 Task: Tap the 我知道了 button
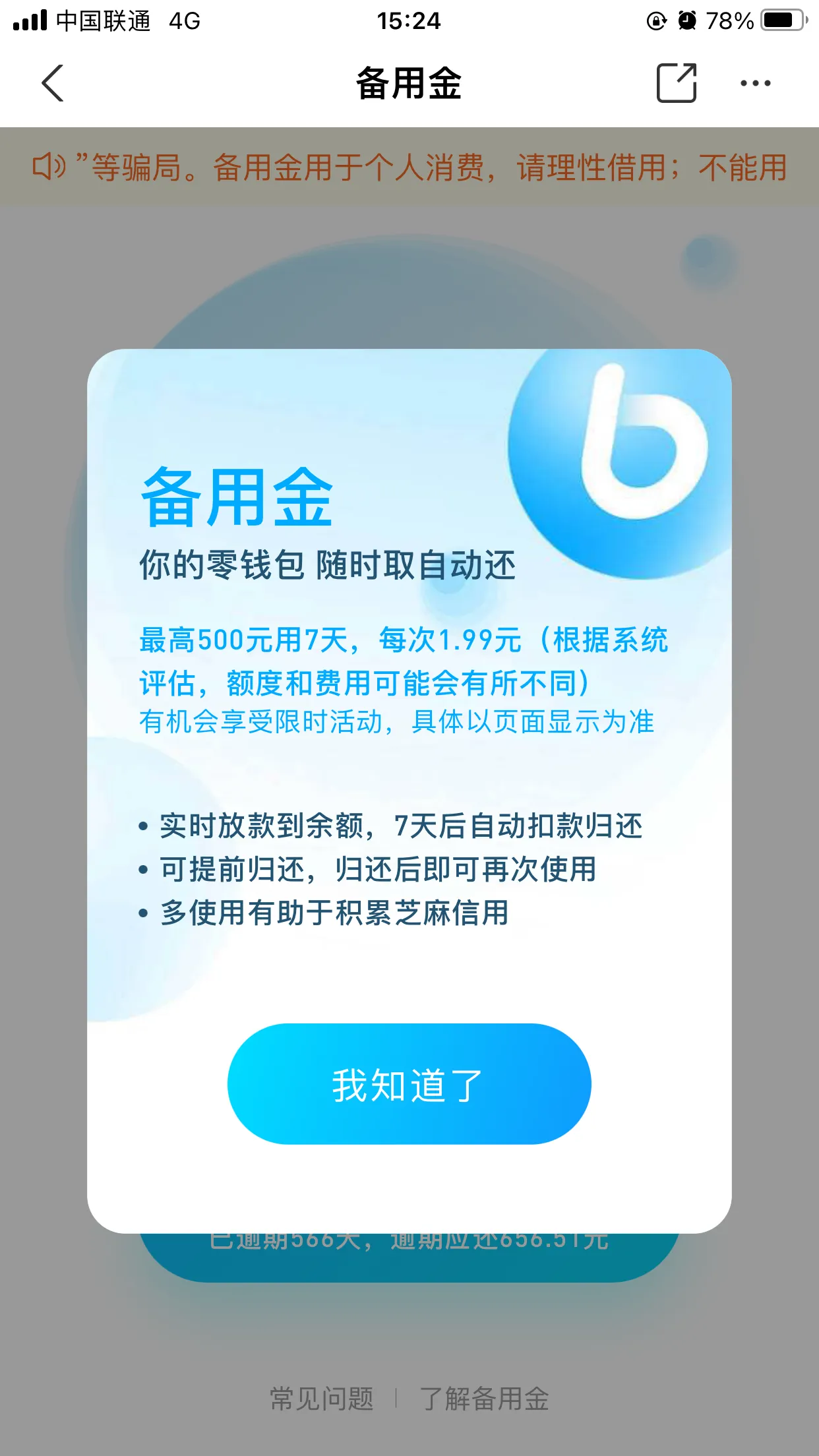click(x=409, y=1083)
